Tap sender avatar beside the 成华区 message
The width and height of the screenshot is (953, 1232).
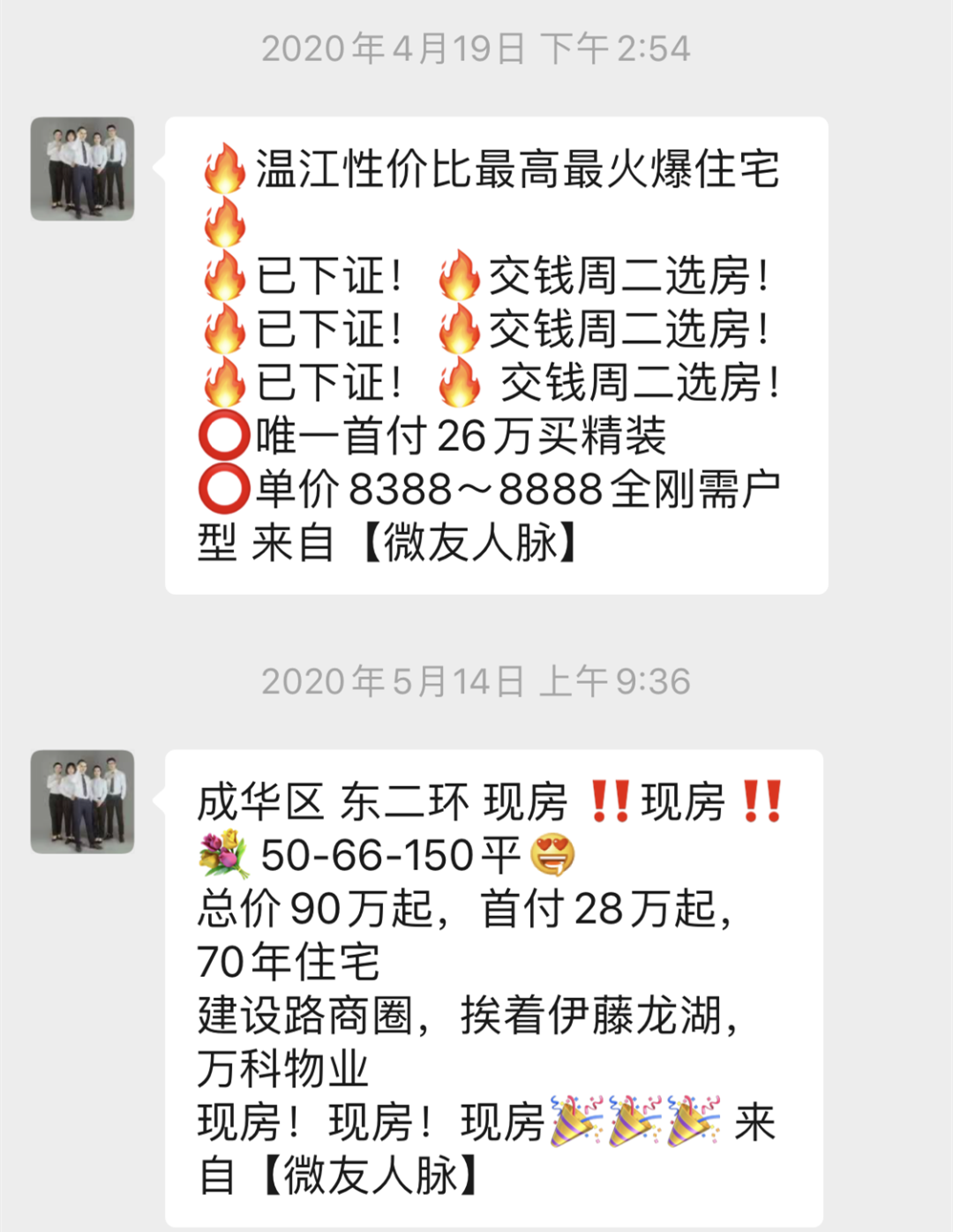coord(82,801)
